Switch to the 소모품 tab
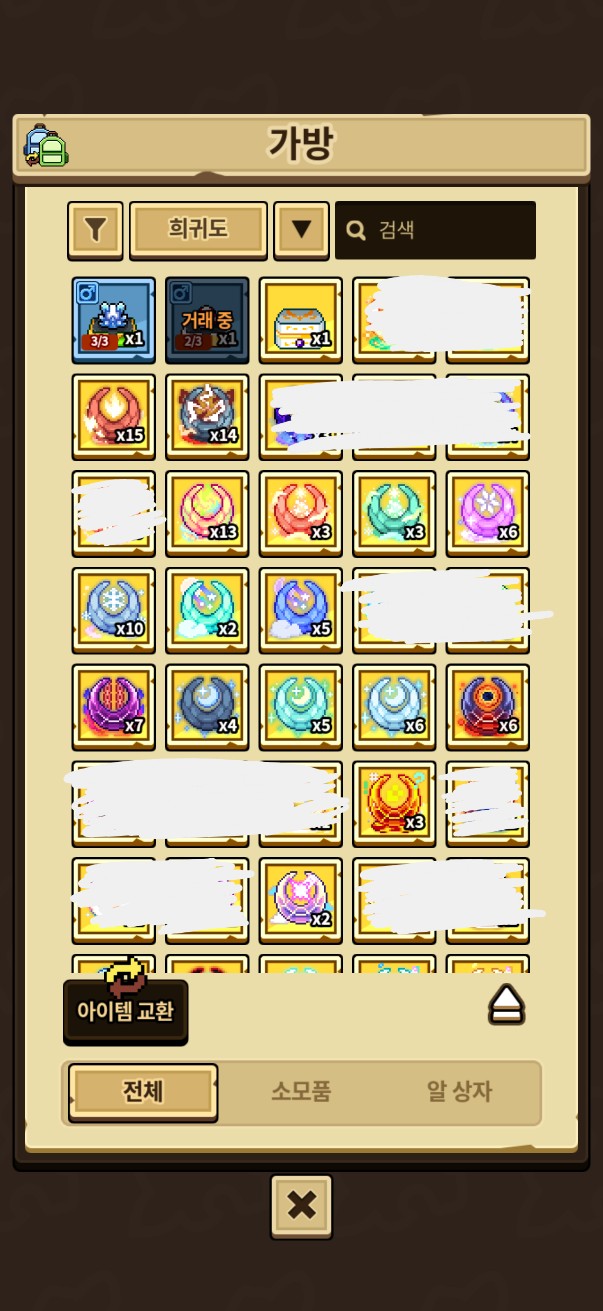Screen dimensions: 603x1311 click(301, 1091)
